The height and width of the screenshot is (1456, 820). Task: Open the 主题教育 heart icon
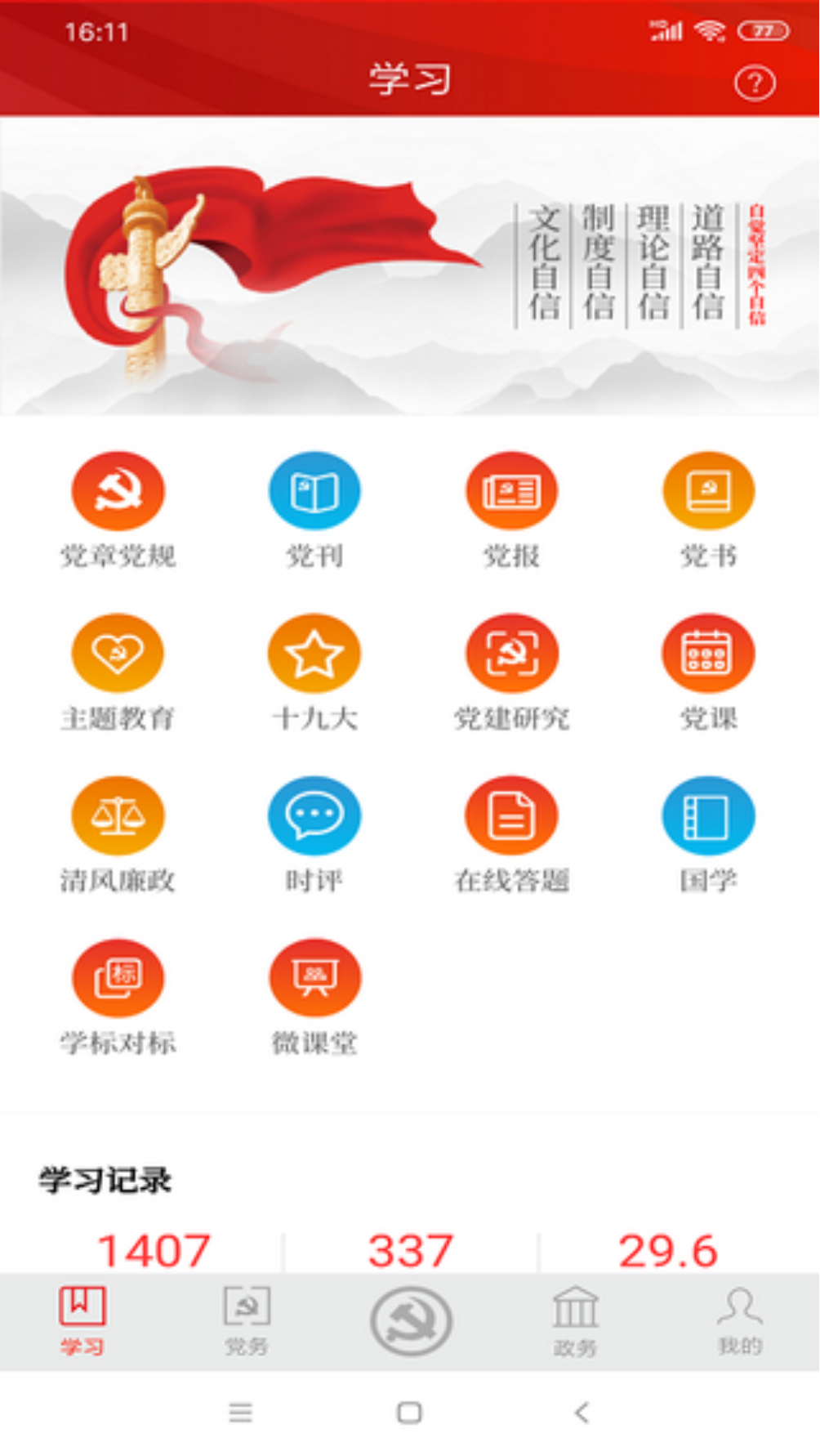[118, 652]
